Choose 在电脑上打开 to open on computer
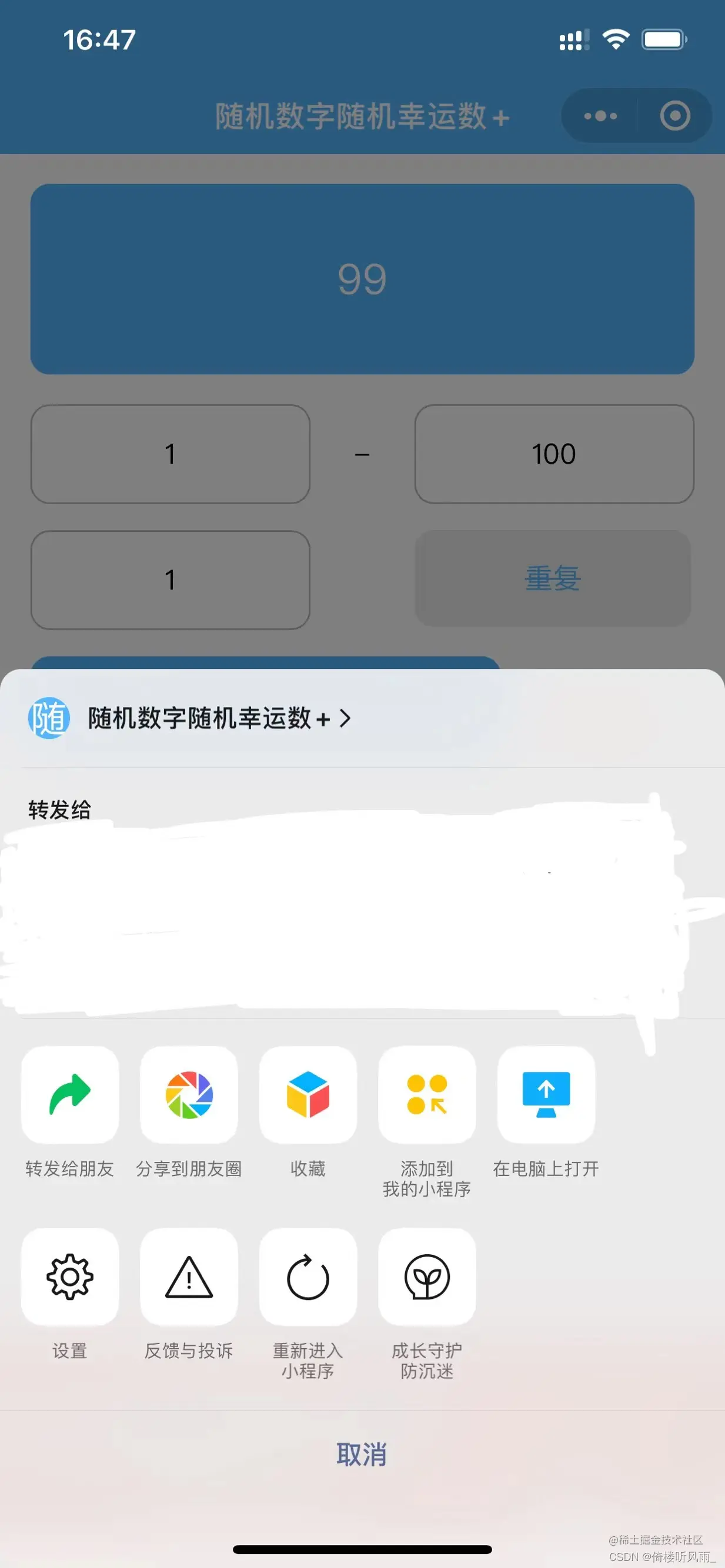Image resolution: width=725 pixels, height=1568 pixels. tap(546, 1094)
